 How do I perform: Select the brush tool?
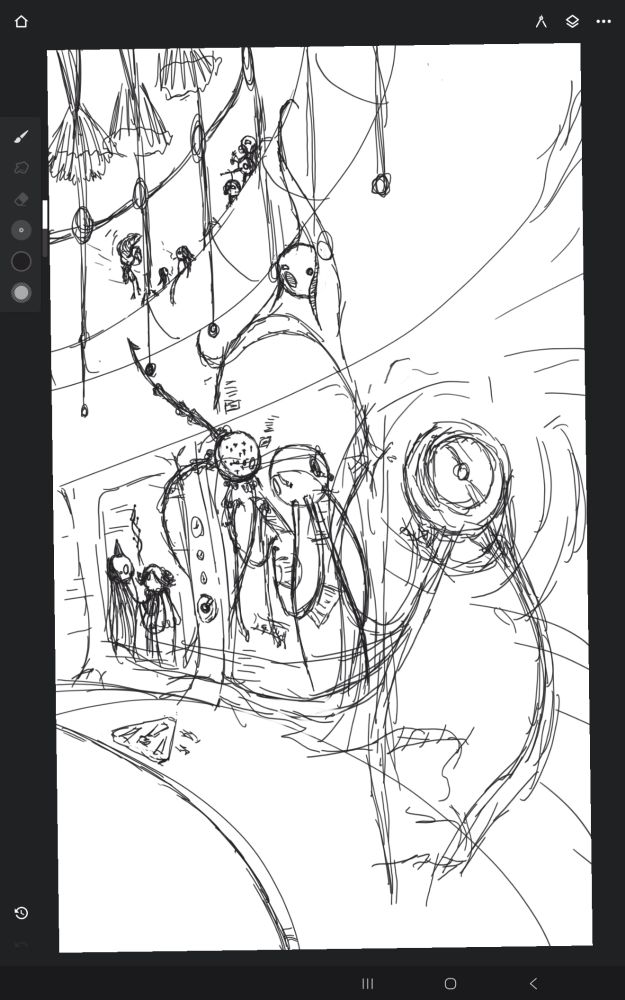tap(21, 136)
